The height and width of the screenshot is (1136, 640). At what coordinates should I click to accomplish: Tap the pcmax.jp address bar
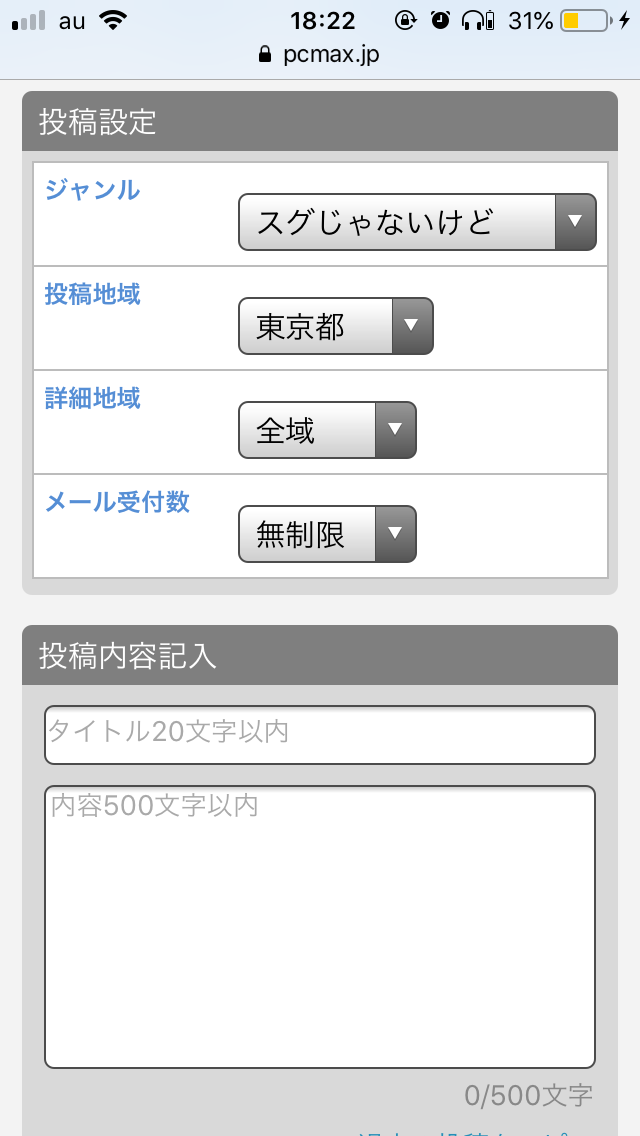tap(319, 54)
